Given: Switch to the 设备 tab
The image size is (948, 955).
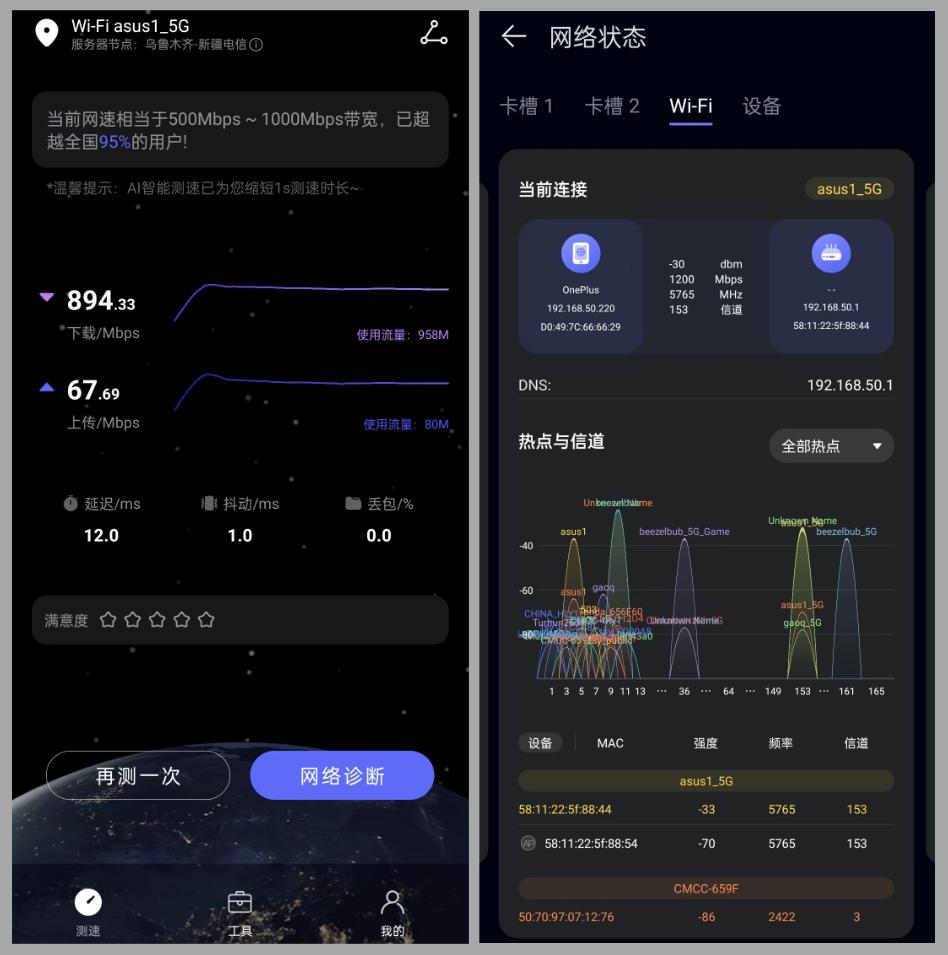Looking at the screenshot, I should point(764,106).
